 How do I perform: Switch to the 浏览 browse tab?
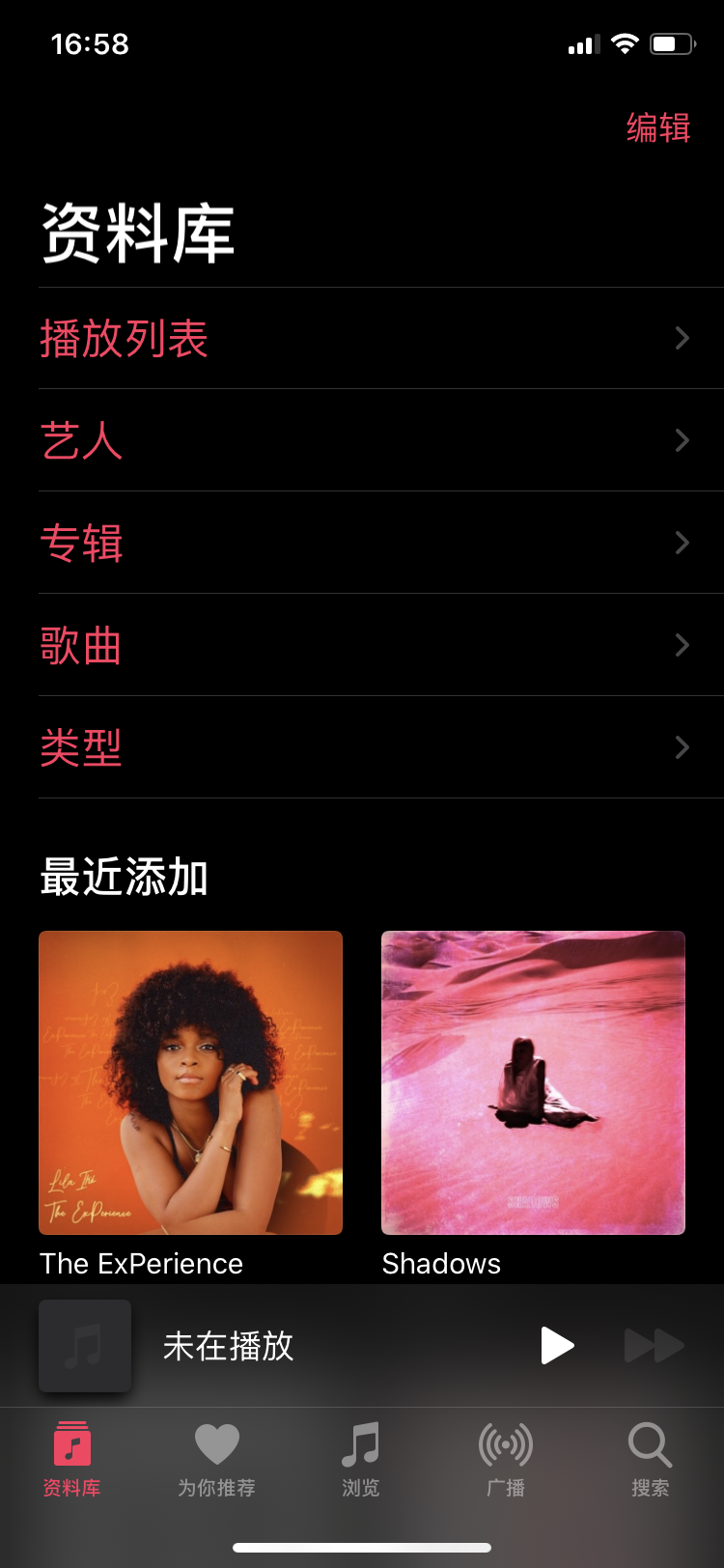click(361, 1459)
